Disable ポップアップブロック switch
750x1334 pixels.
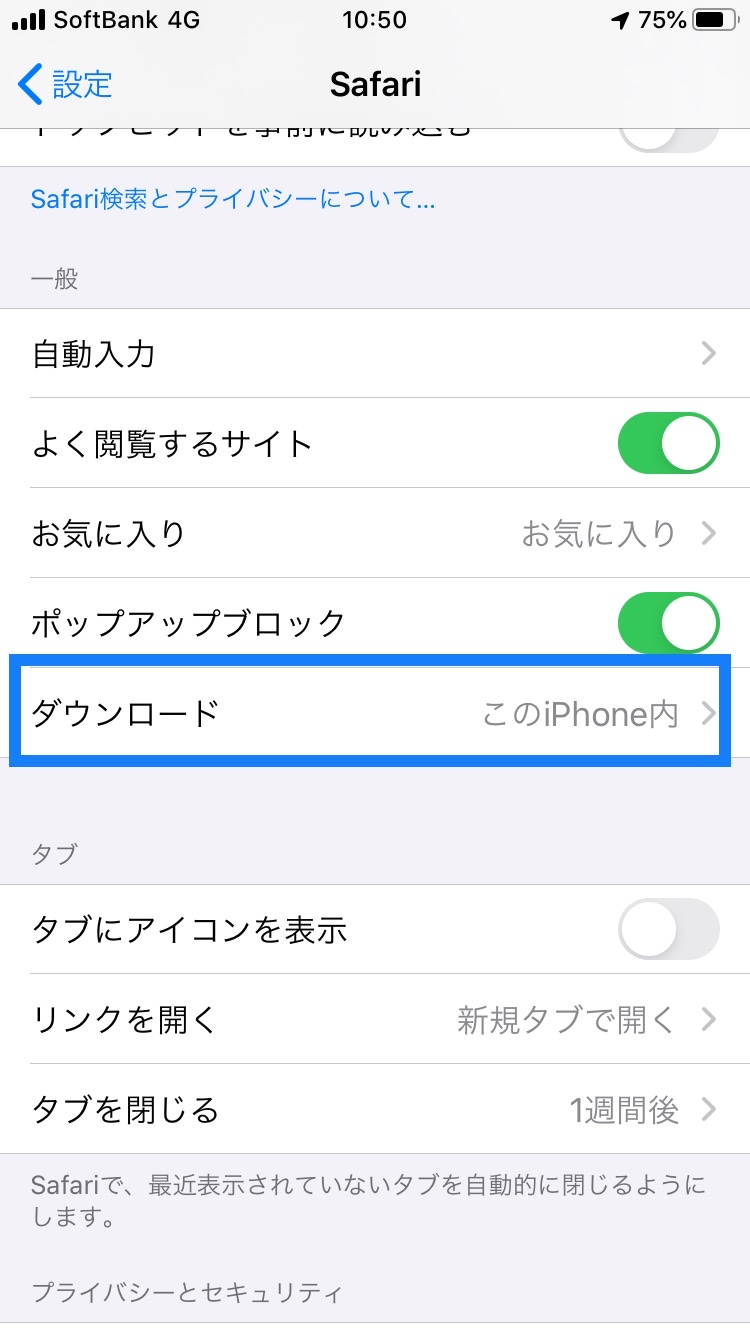(x=668, y=622)
